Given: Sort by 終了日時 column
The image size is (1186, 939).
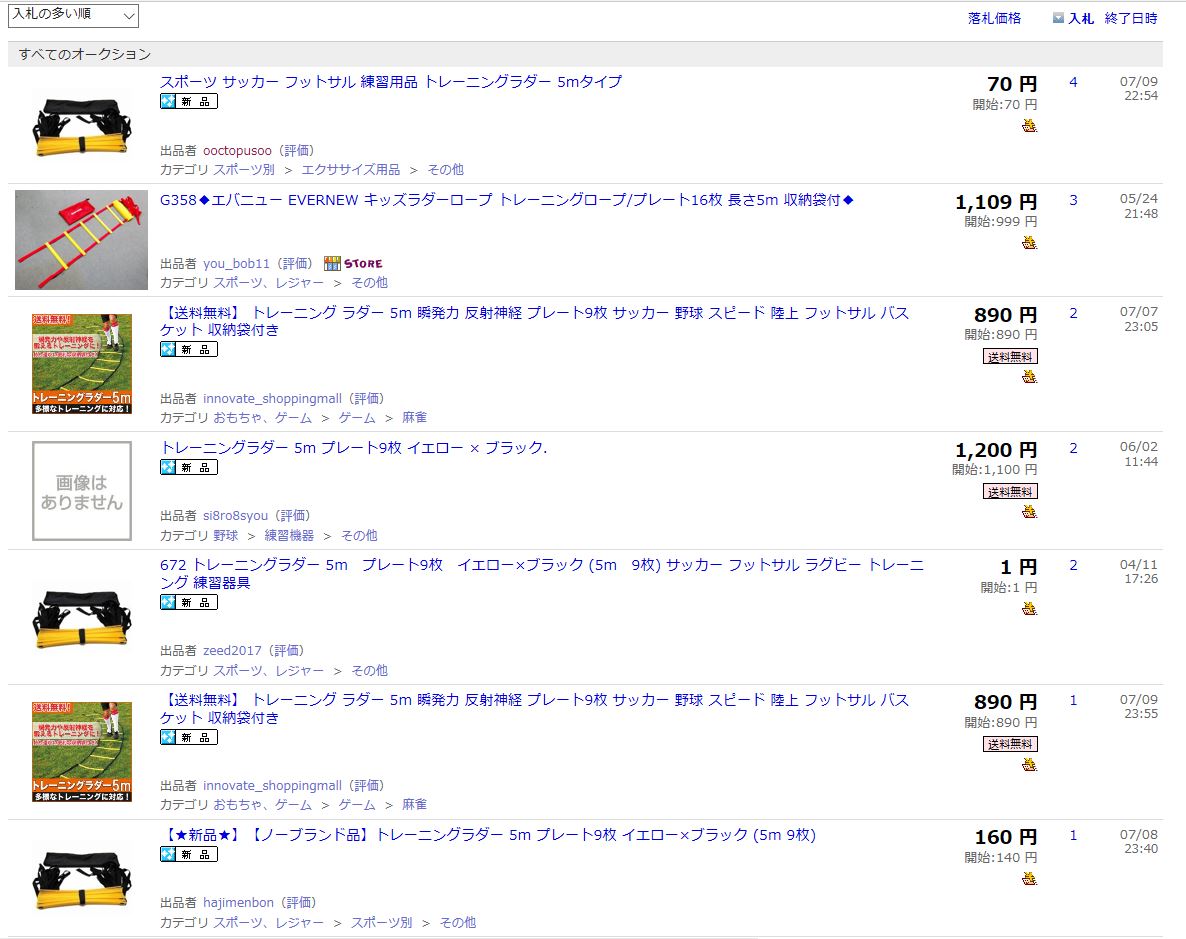Looking at the screenshot, I should (x=1130, y=18).
